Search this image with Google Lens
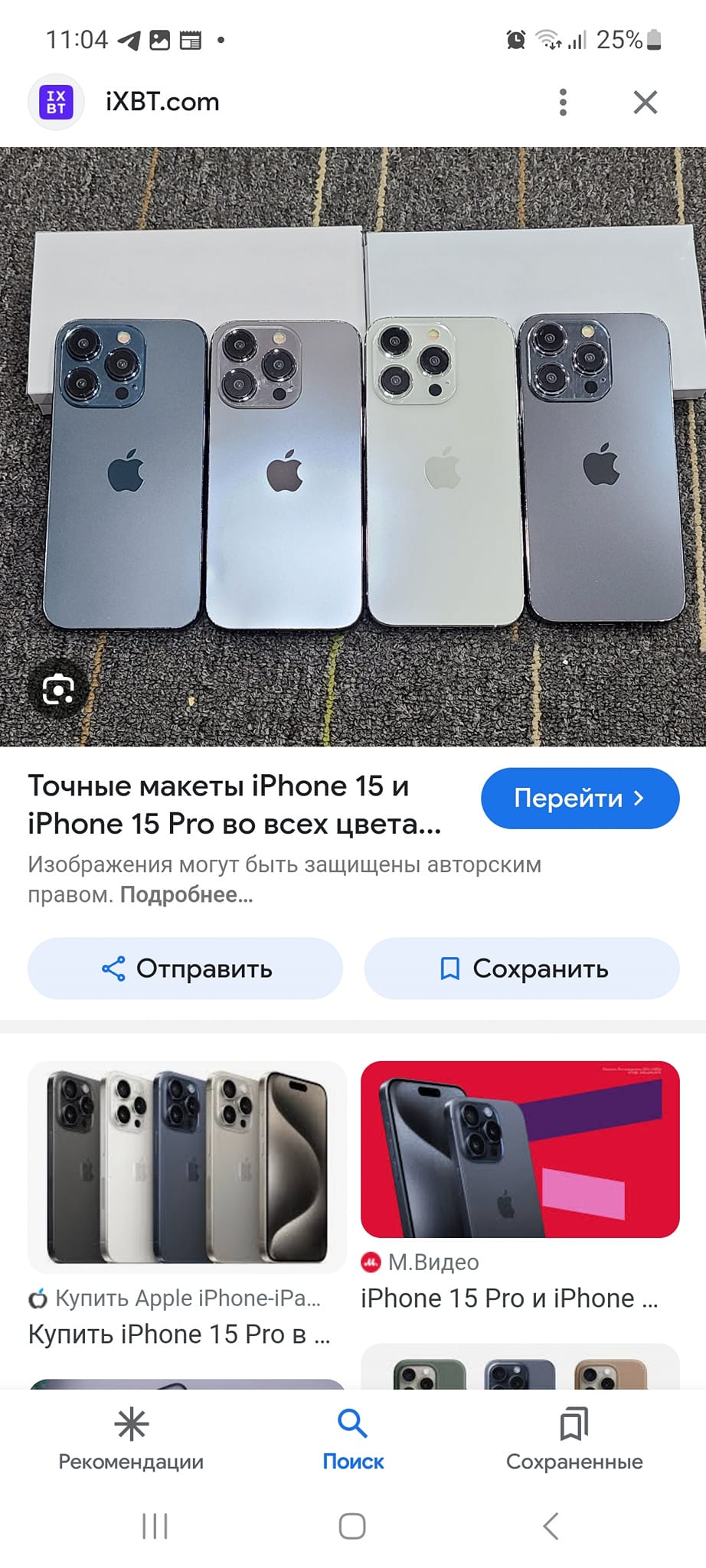The height and width of the screenshot is (1568, 706). 58,690
